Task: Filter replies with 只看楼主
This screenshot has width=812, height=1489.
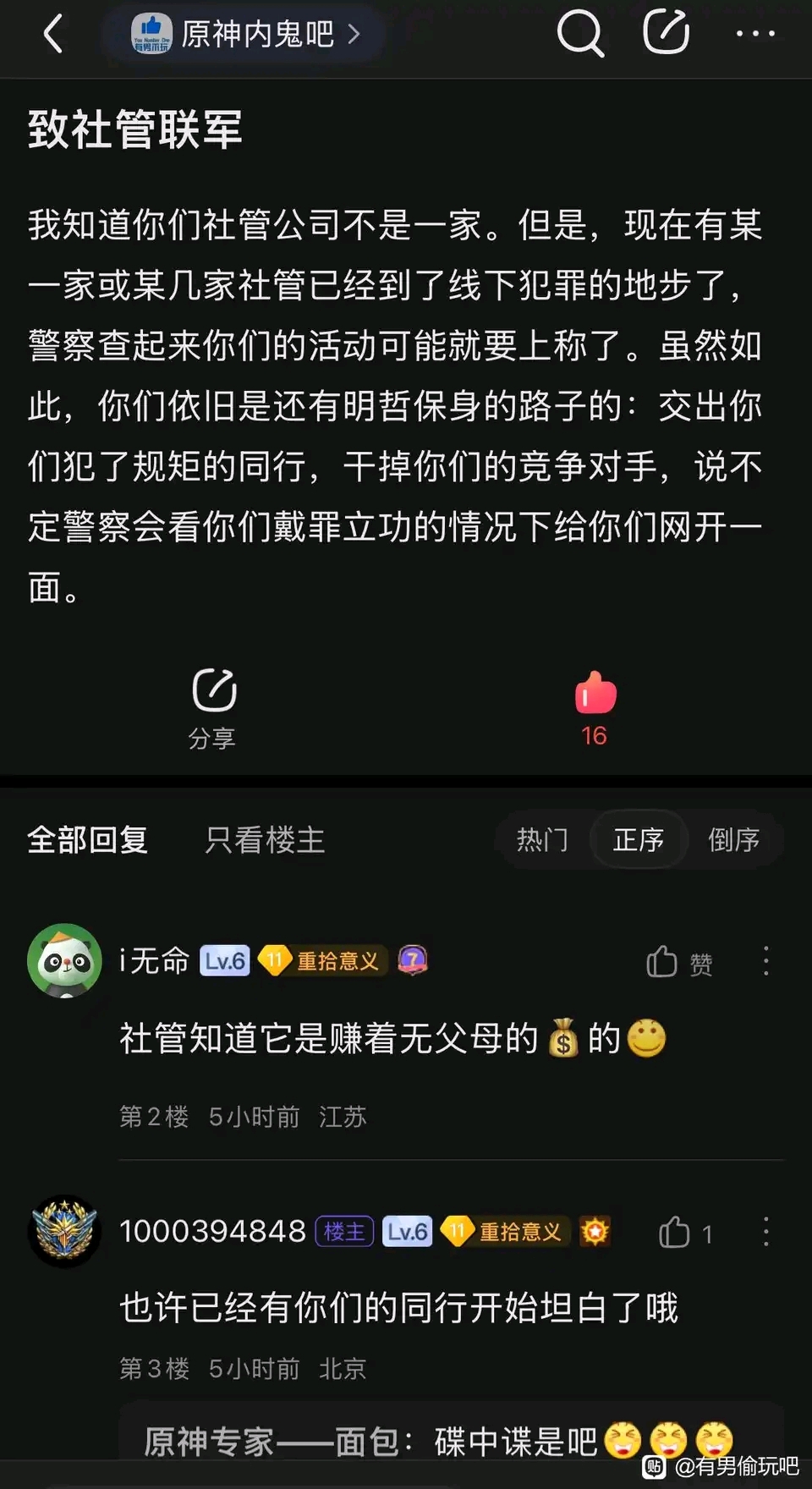Action: [265, 840]
